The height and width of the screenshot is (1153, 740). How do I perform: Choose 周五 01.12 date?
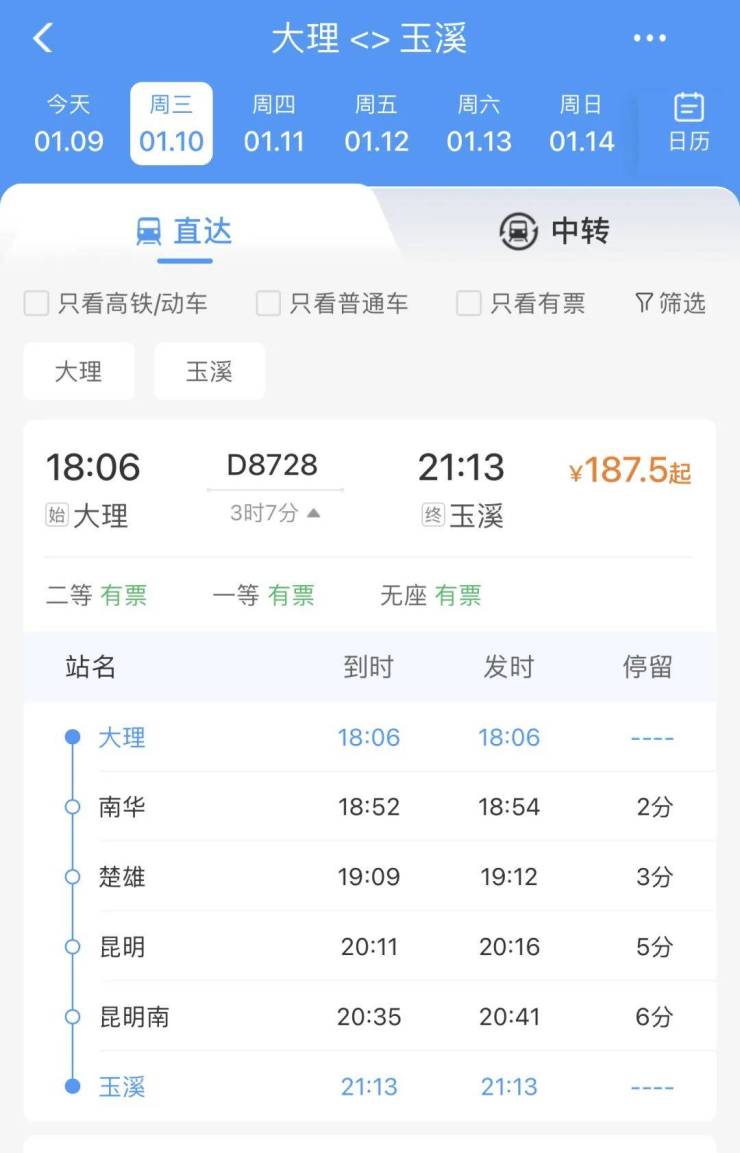[377, 123]
